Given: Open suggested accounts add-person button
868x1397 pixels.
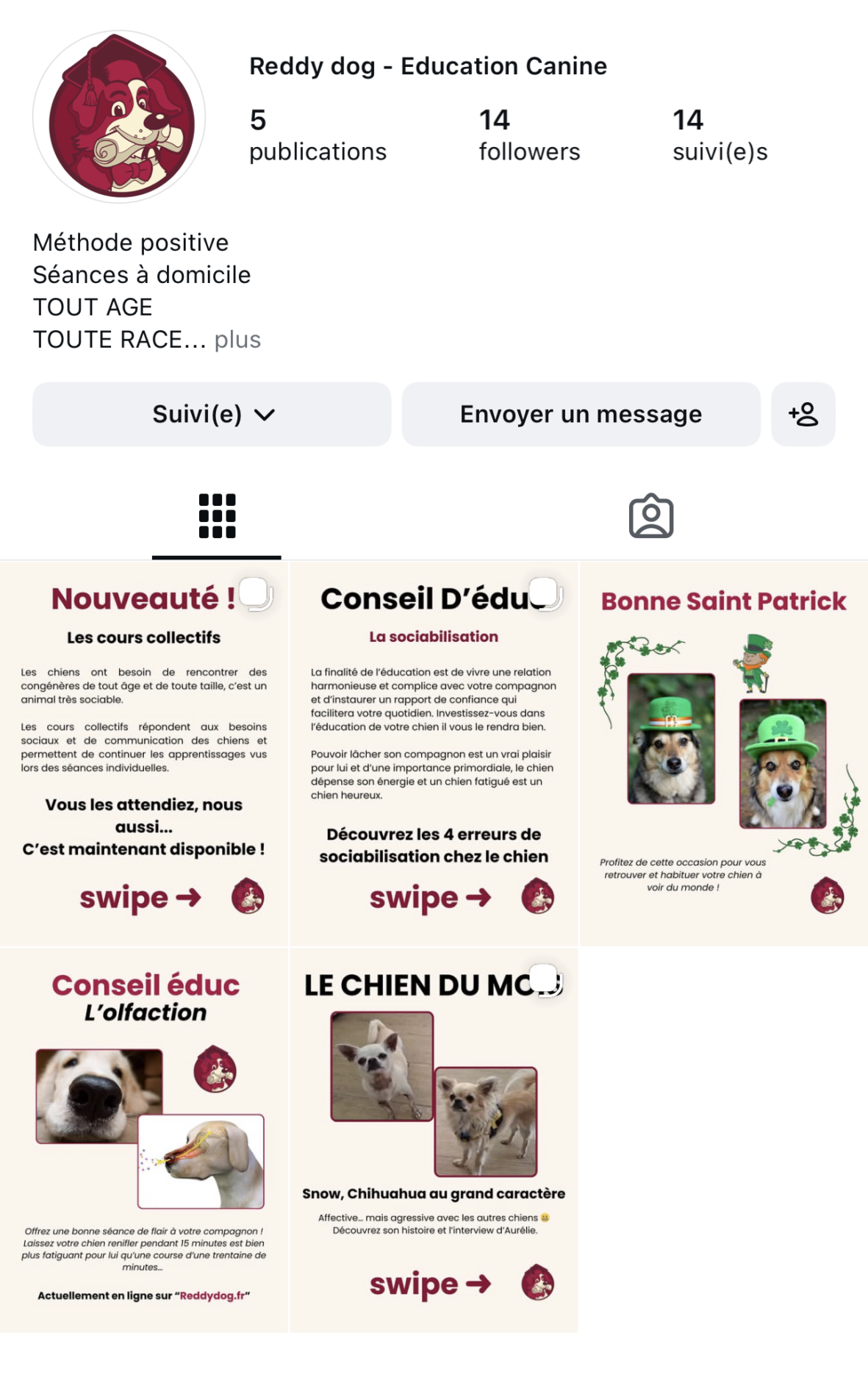Looking at the screenshot, I should click(x=803, y=414).
